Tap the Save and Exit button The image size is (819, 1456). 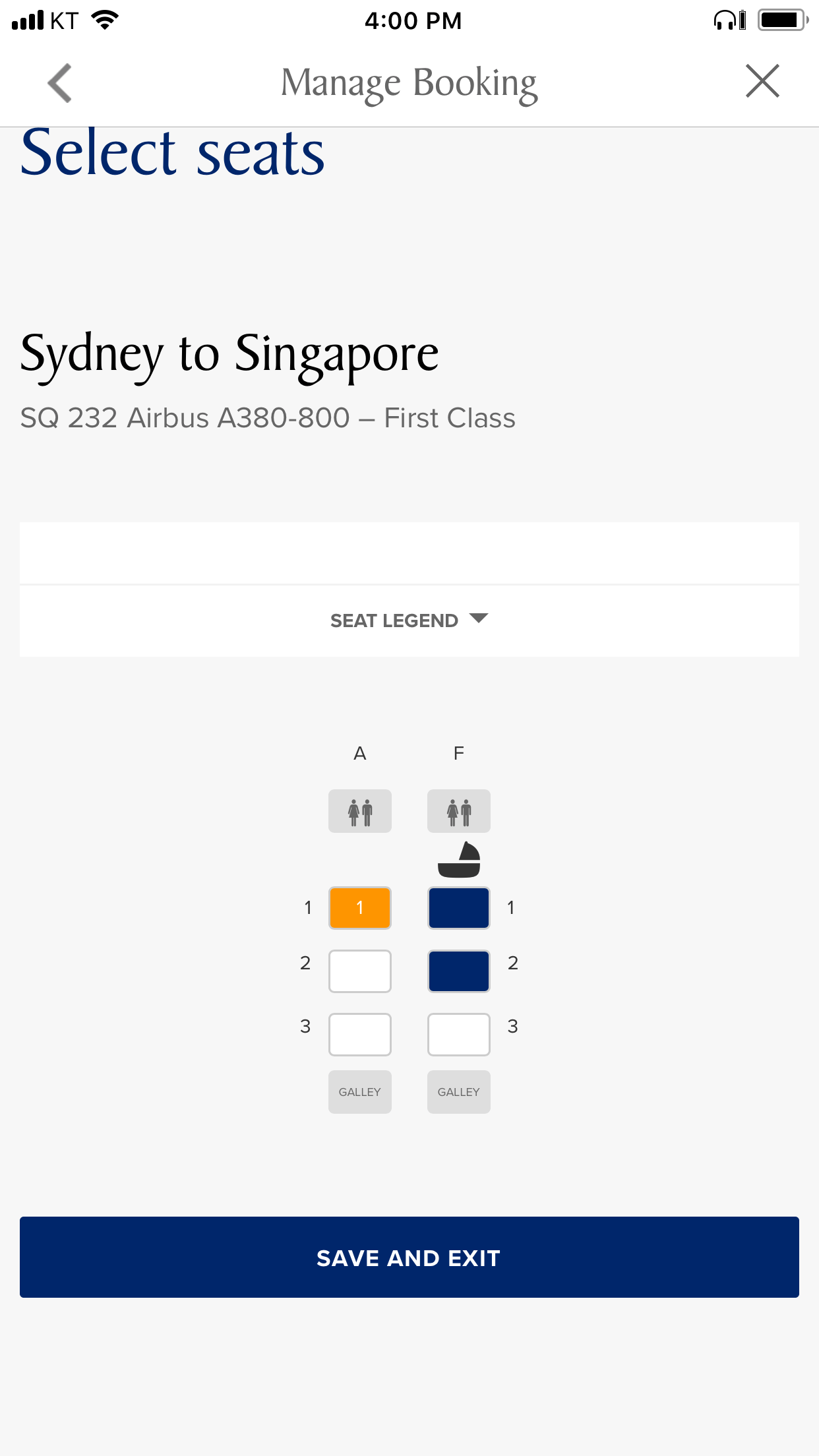pos(409,1258)
